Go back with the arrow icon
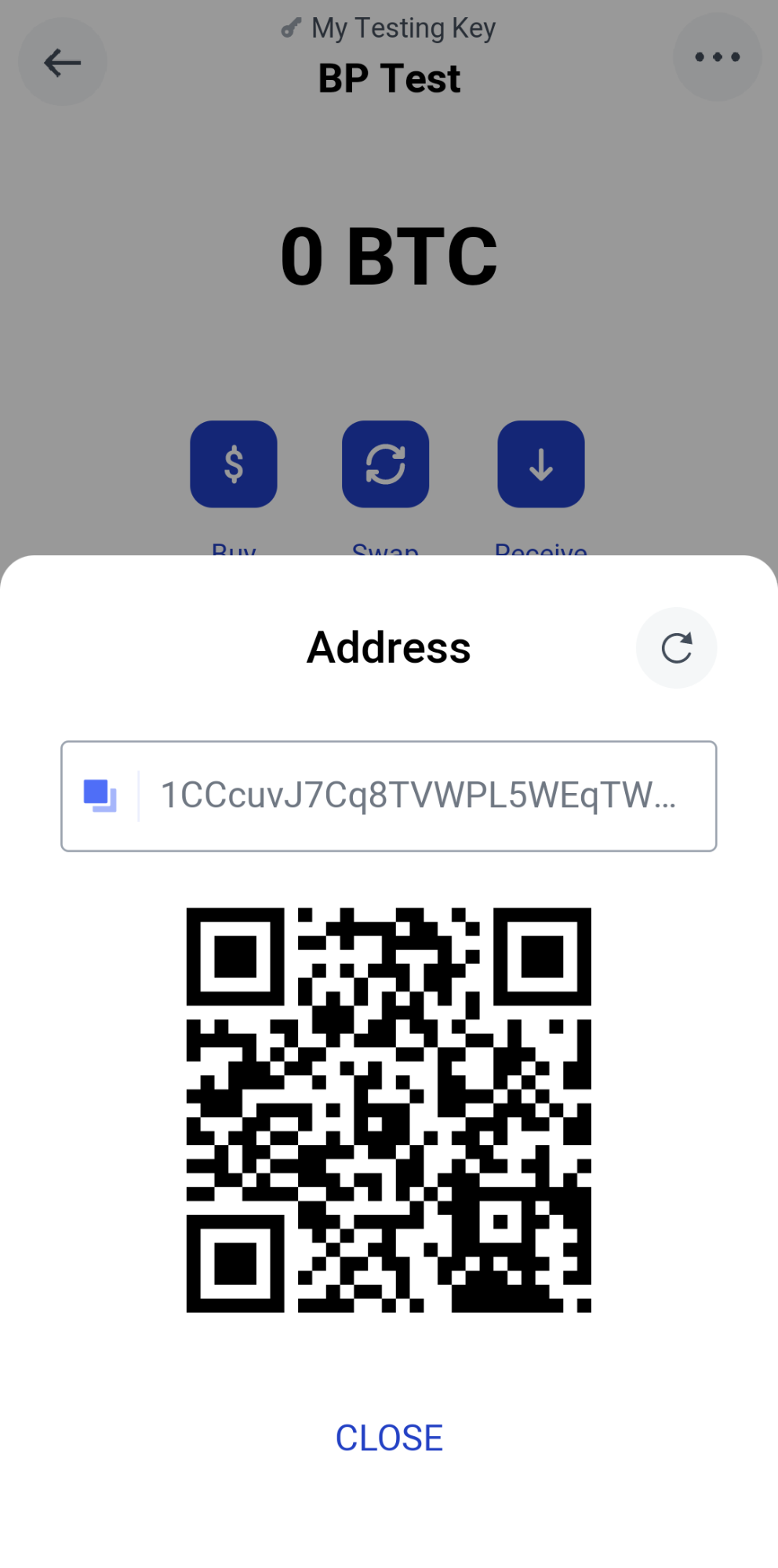 (x=63, y=62)
